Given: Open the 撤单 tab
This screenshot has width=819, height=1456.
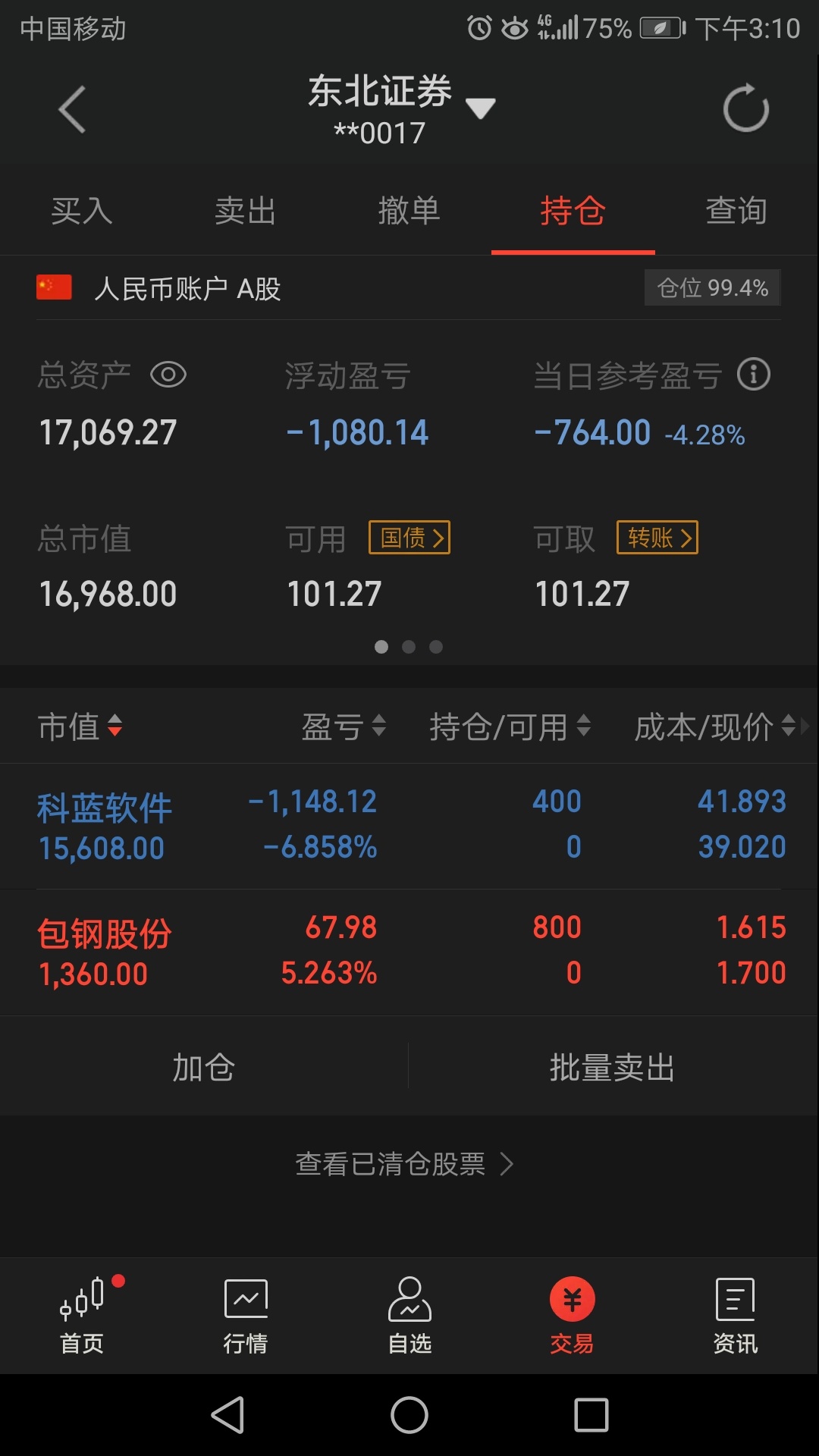Looking at the screenshot, I should 409,211.
